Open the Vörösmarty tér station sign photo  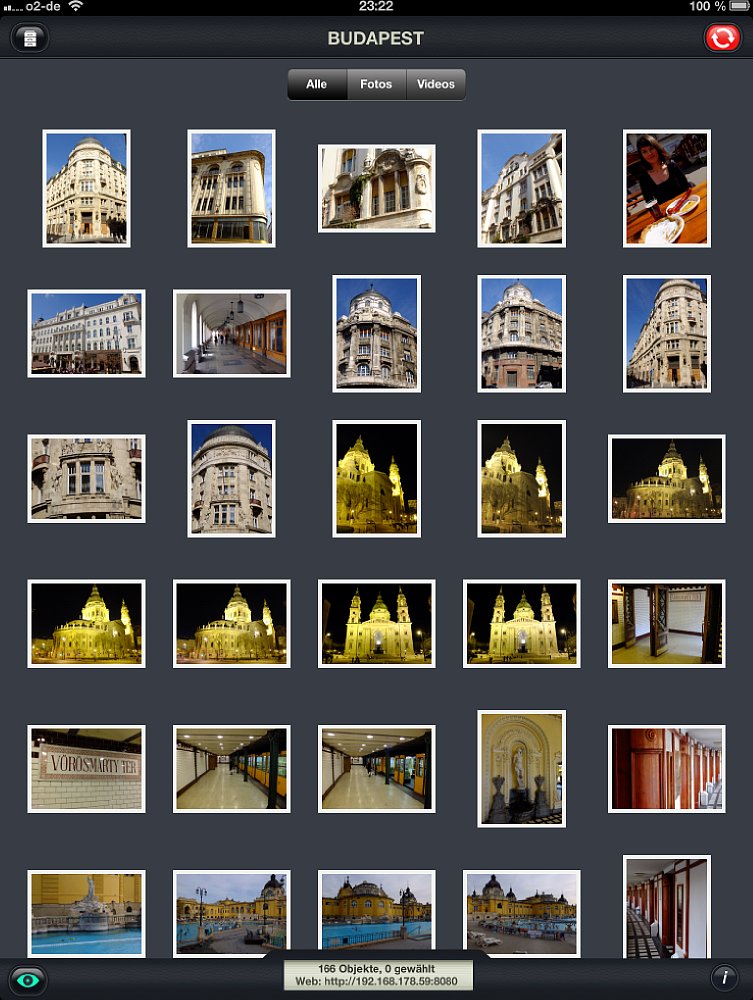click(x=86, y=768)
